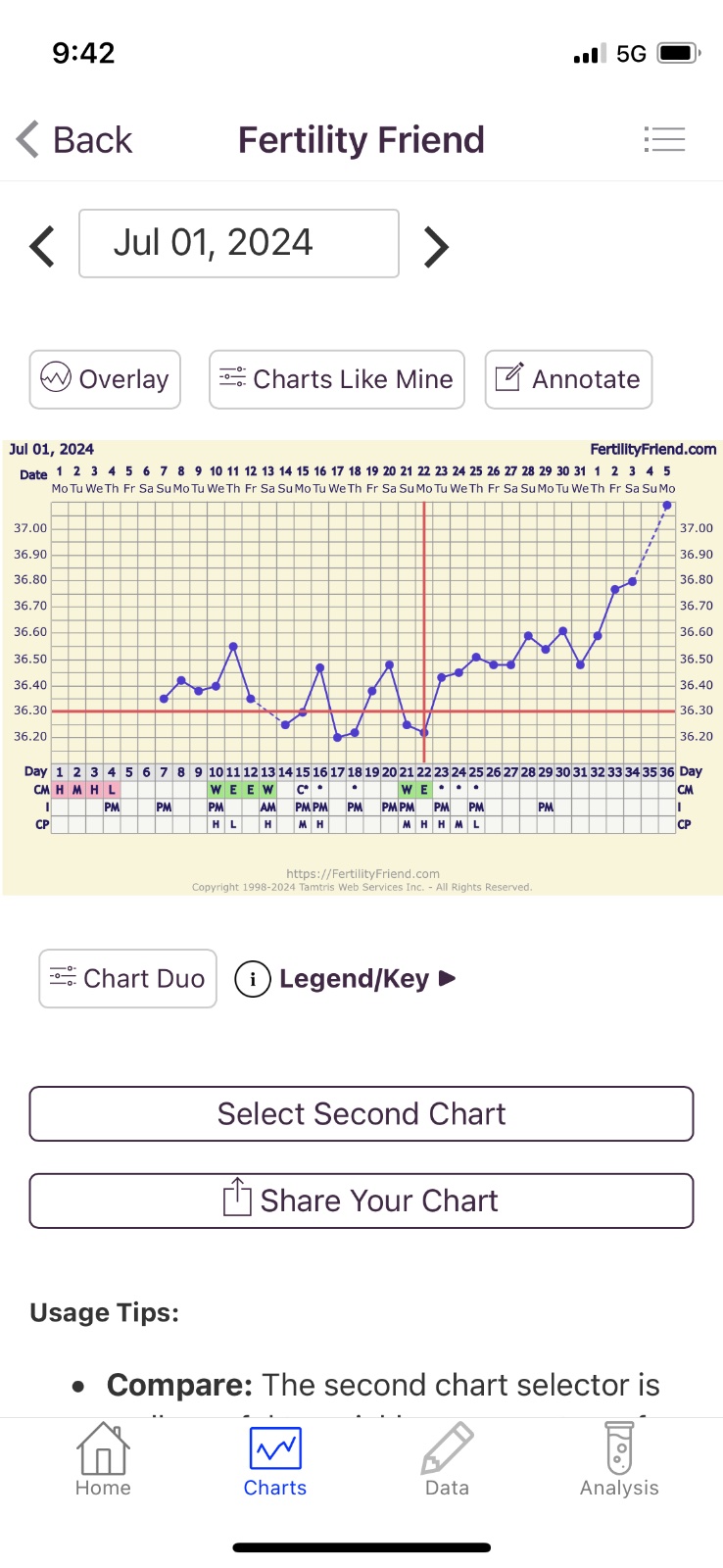Screen dimensions: 723x1568
Task: Switch to the Data tab
Action: 447,1460
